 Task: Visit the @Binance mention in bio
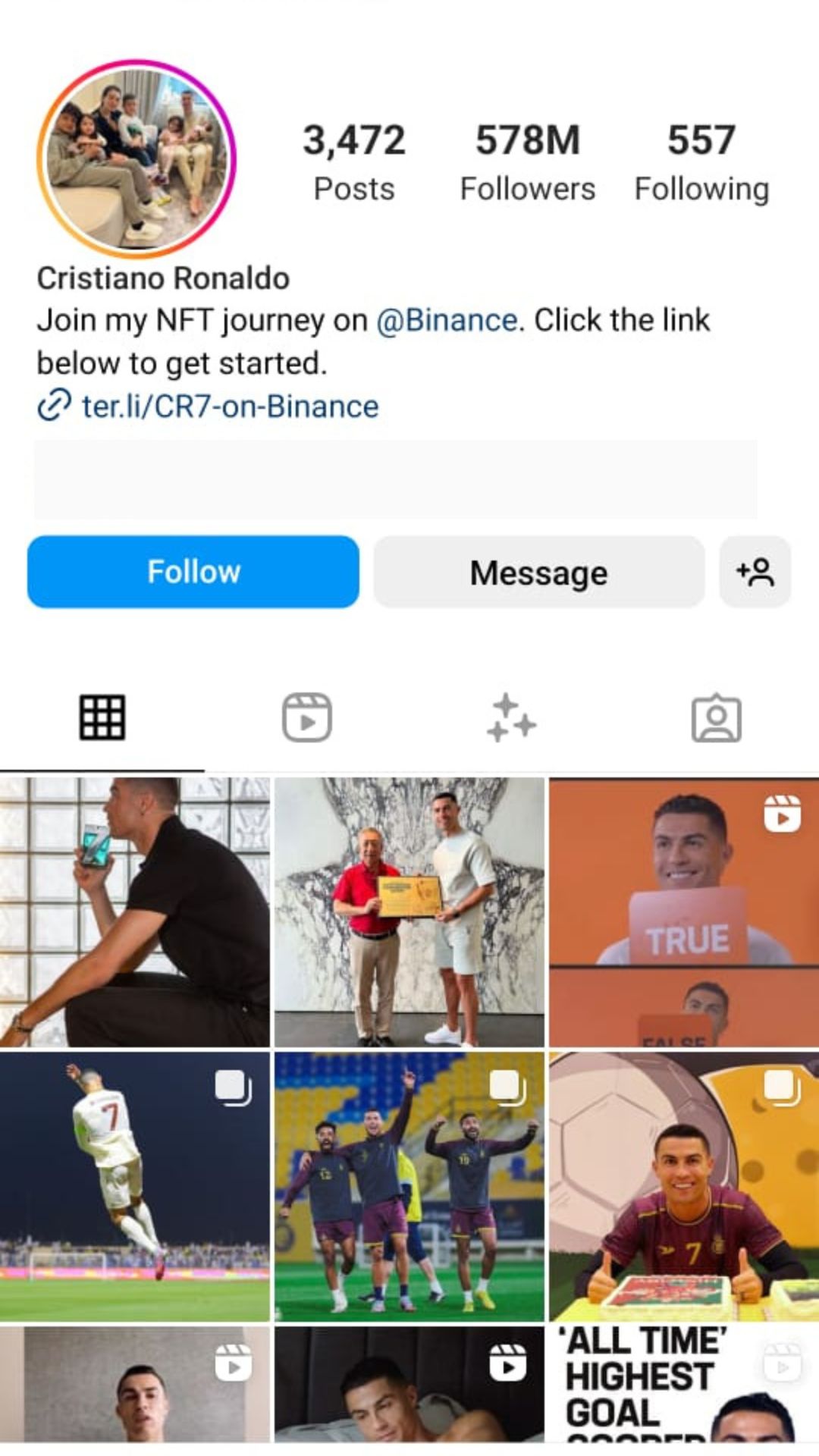click(x=447, y=320)
